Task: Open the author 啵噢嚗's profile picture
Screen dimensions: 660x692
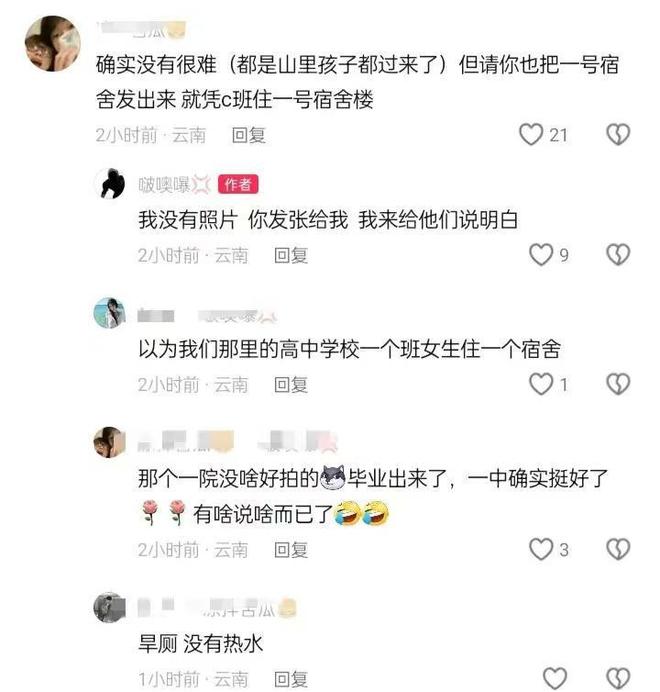Action: [x=109, y=185]
